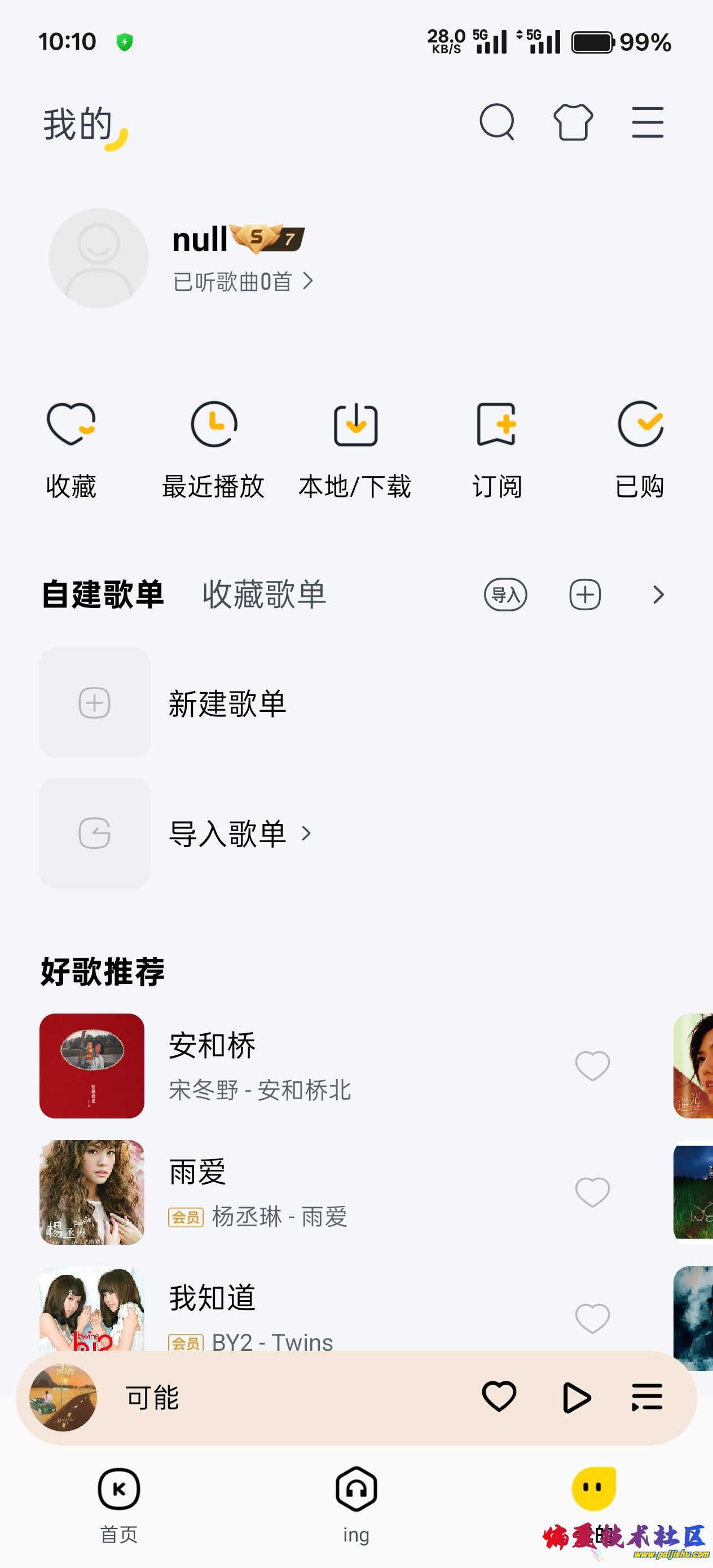Open the search icon

[497, 122]
